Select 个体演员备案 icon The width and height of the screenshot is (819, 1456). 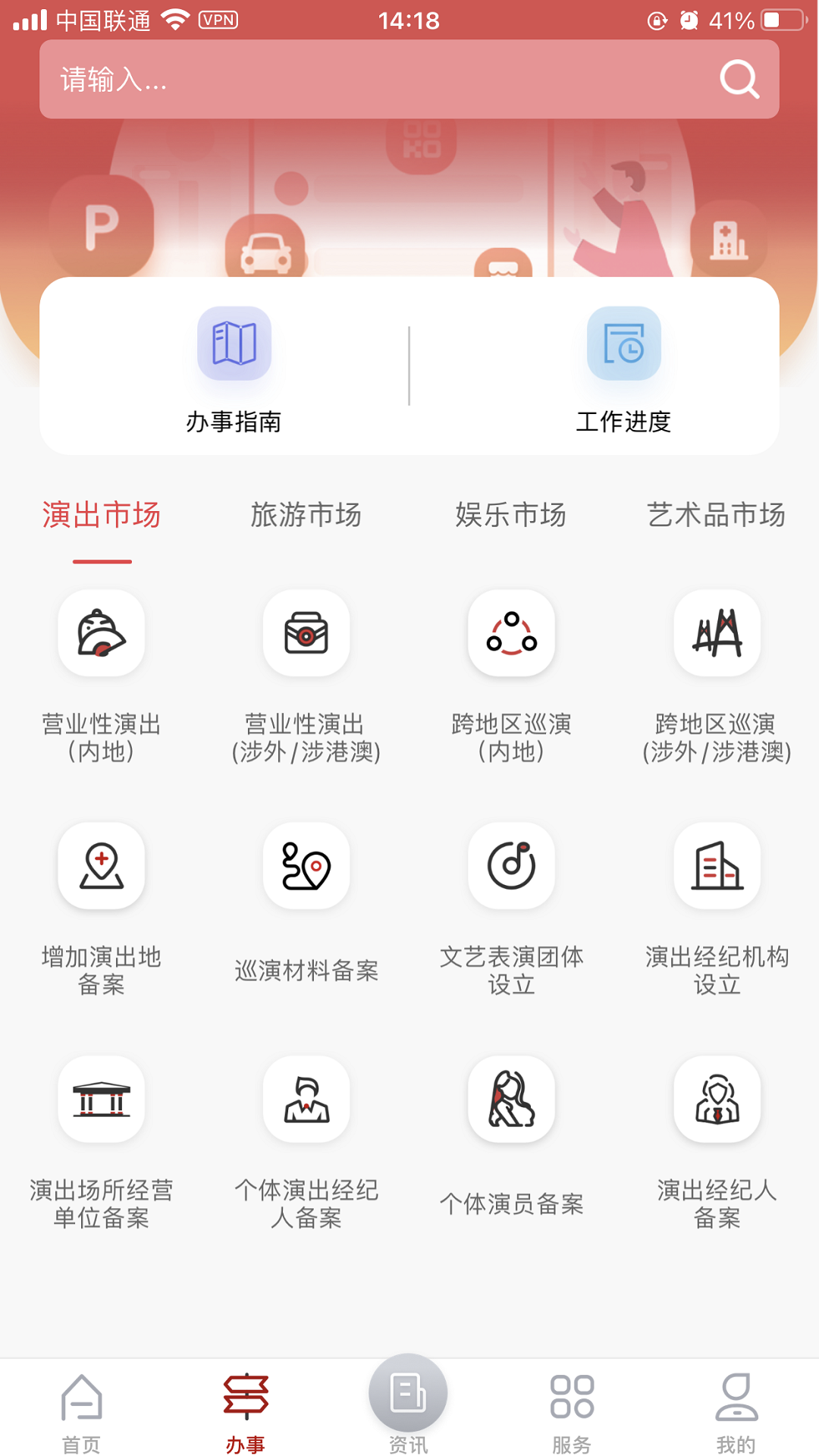tap(511, 1100)
